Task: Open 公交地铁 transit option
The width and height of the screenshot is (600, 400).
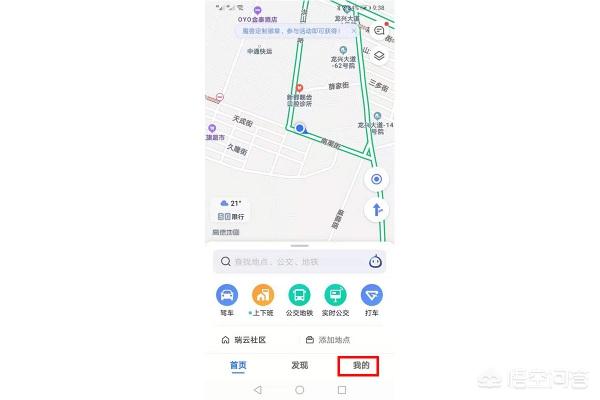Action: [x=299, y=300]
